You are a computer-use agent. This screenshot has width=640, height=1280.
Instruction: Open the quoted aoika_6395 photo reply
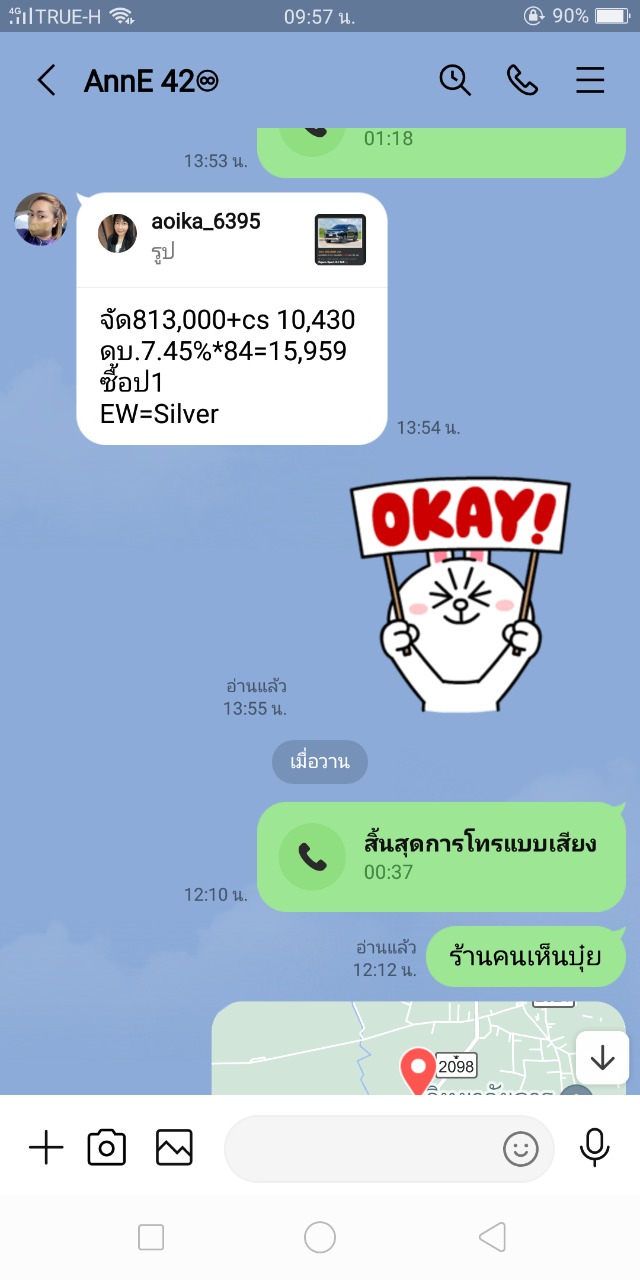[232, 239]
